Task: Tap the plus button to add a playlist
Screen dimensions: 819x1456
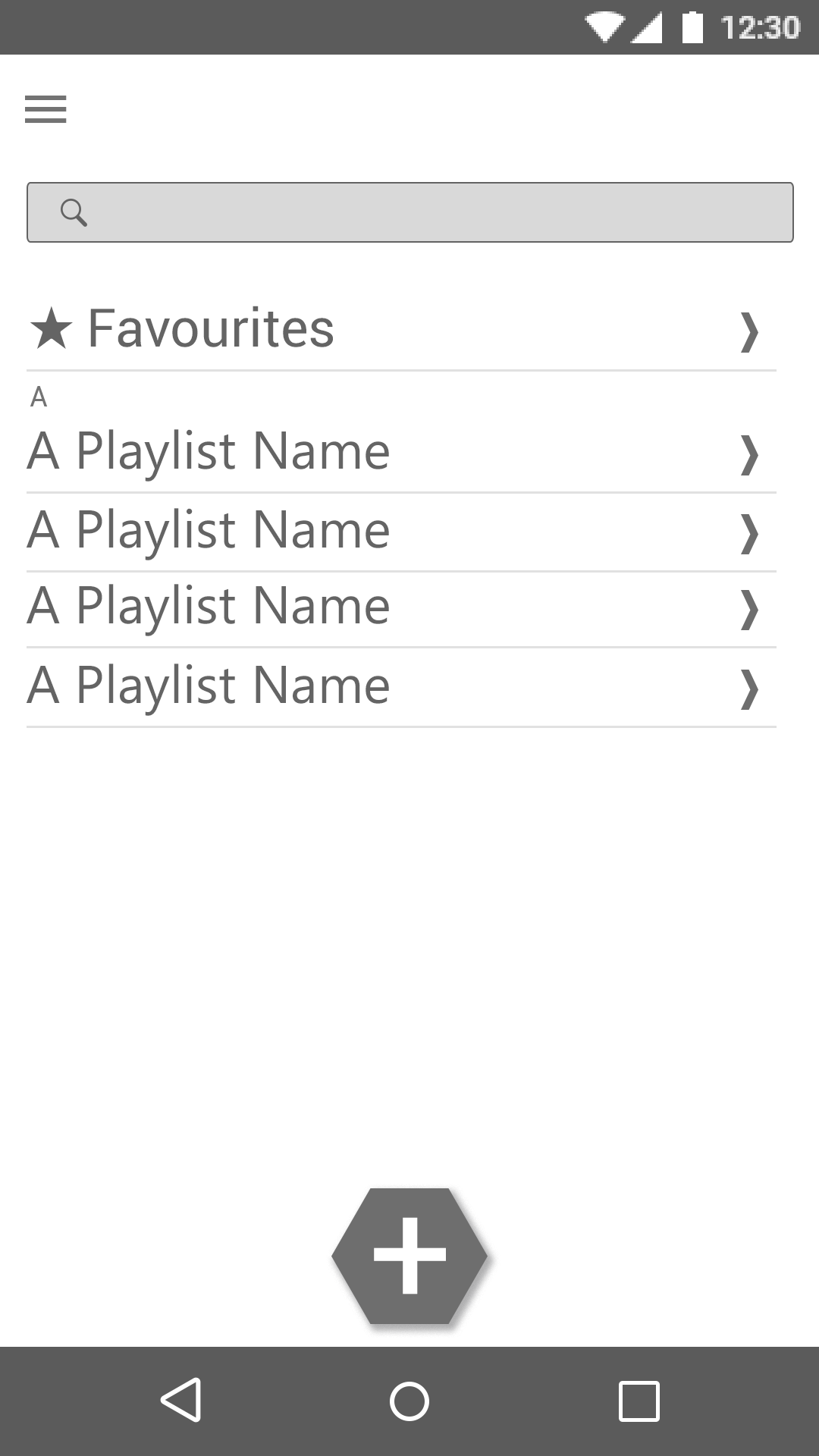Action: point(409,1256)
